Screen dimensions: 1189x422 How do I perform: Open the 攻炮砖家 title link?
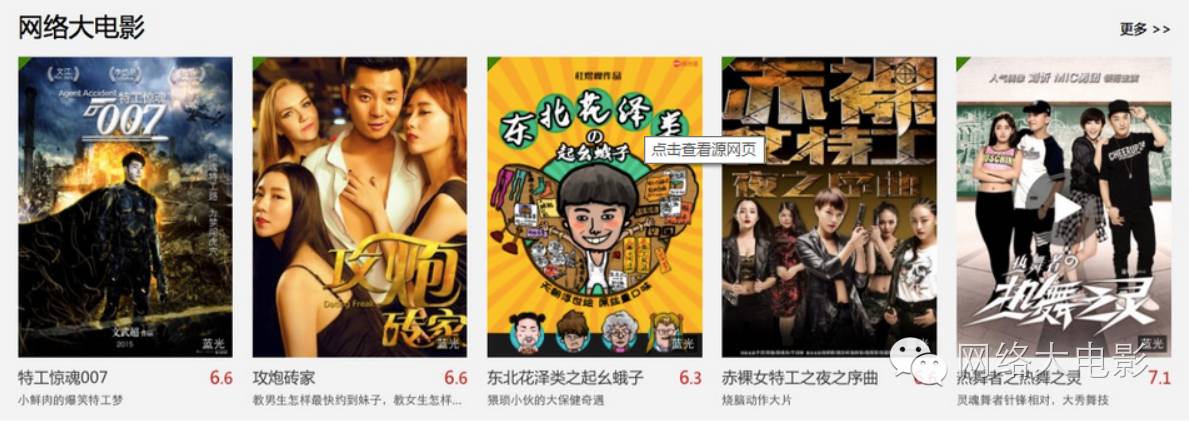pyautogui.click(x=284, y=377)
